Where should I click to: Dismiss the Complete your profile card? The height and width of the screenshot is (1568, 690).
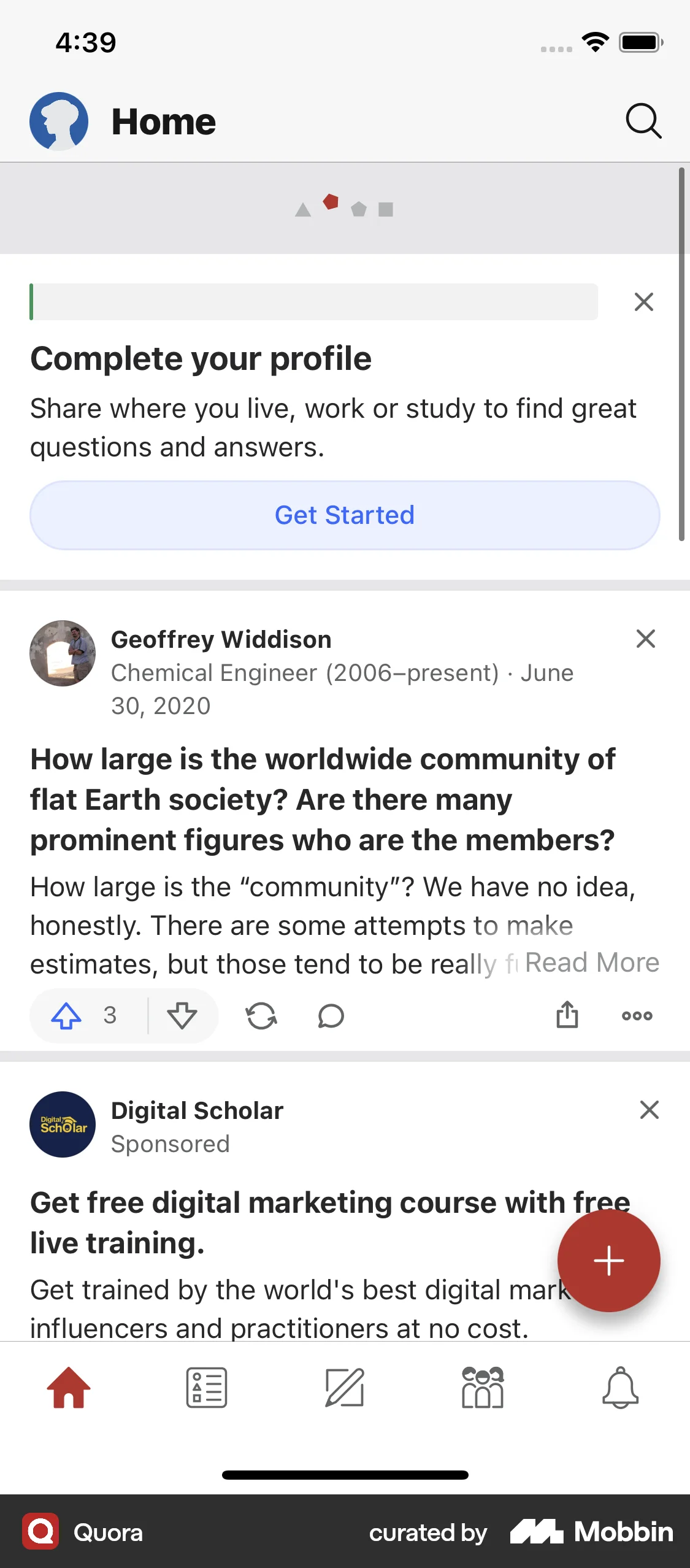point(643,302)
